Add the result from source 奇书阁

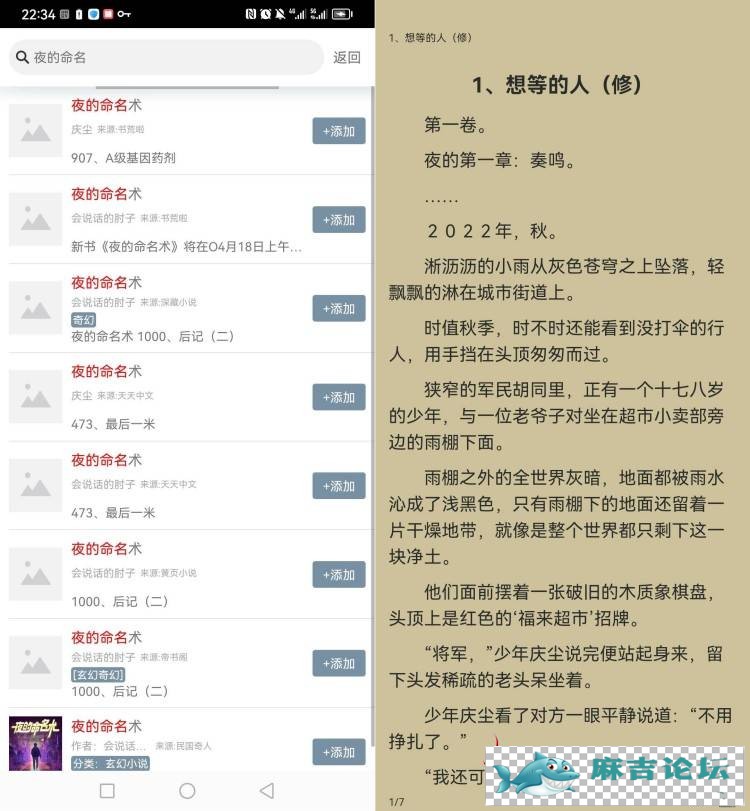(338, 663)
